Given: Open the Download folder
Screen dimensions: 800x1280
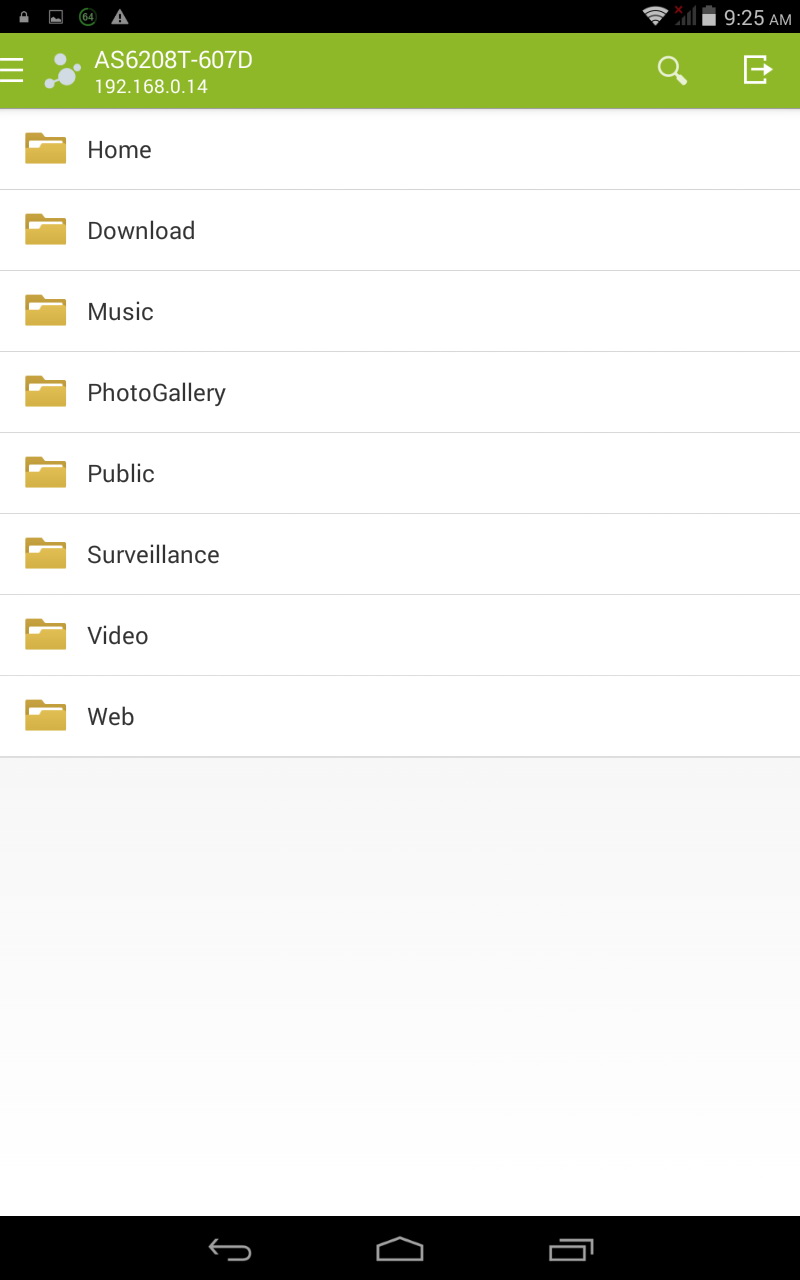Looking at the screenshot, I should [x=400, y=230].
